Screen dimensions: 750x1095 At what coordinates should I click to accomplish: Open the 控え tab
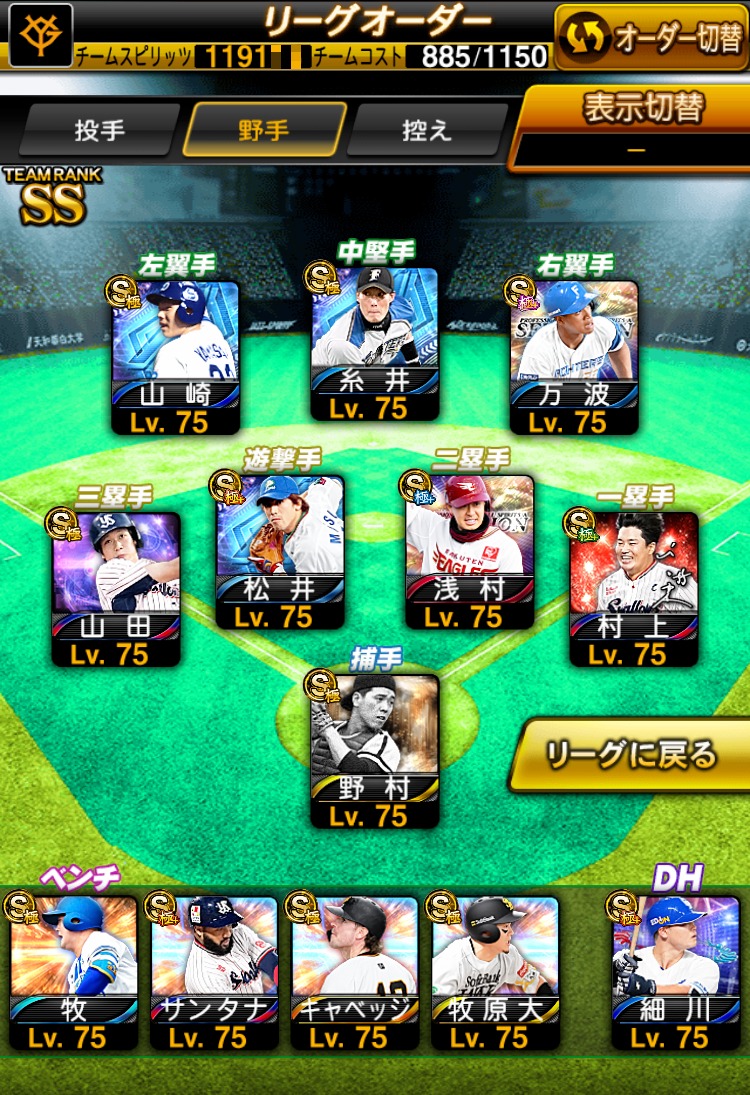[427, 130]
